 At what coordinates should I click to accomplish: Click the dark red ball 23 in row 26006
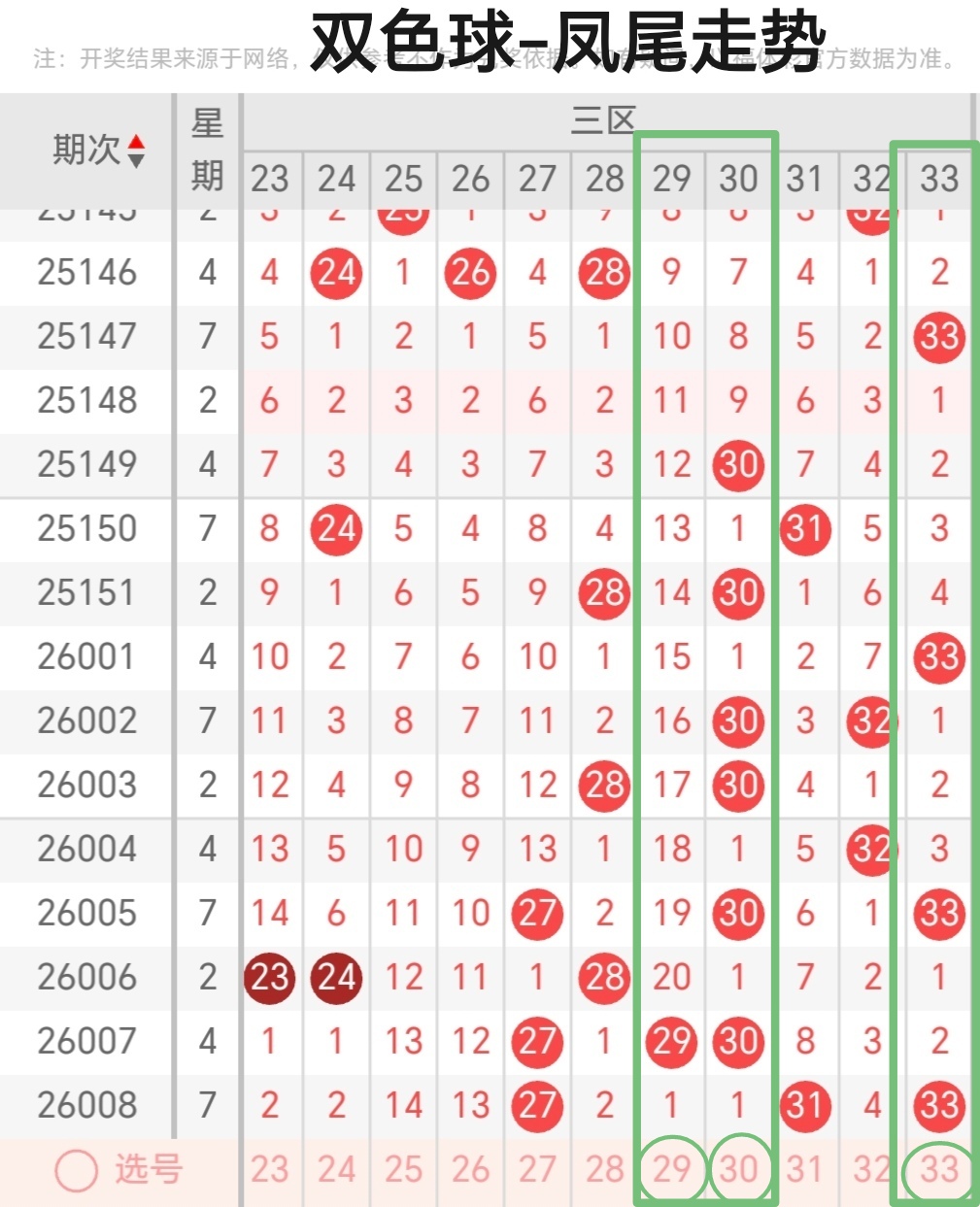[270, 978]
